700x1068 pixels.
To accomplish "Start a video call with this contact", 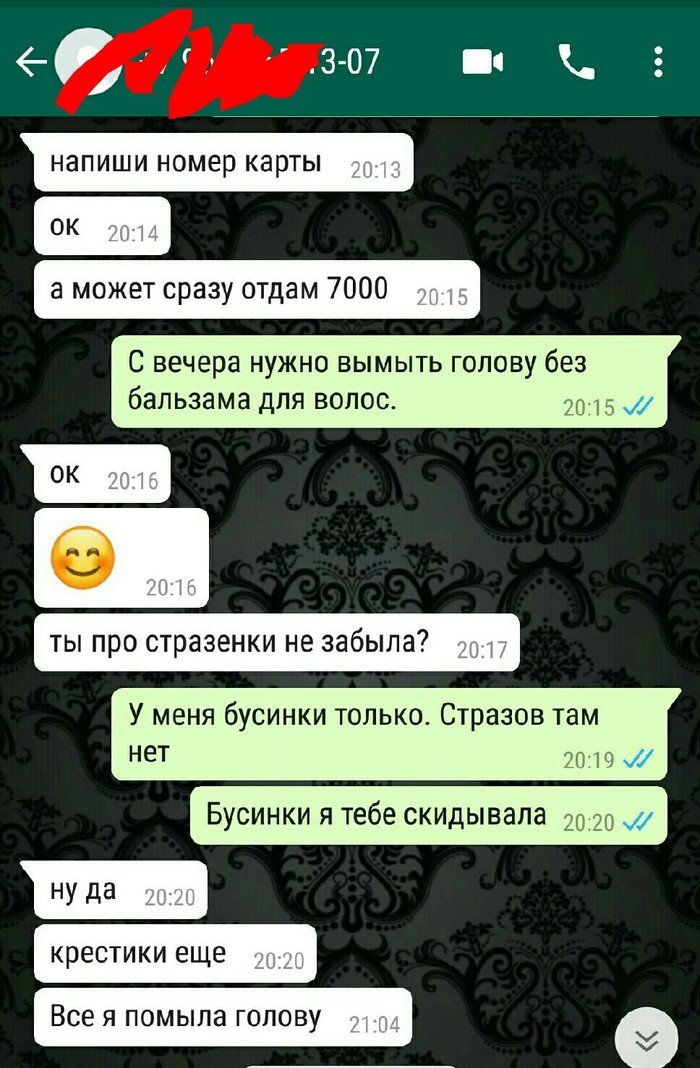I will pyautogui.click(x=483, y=63).
